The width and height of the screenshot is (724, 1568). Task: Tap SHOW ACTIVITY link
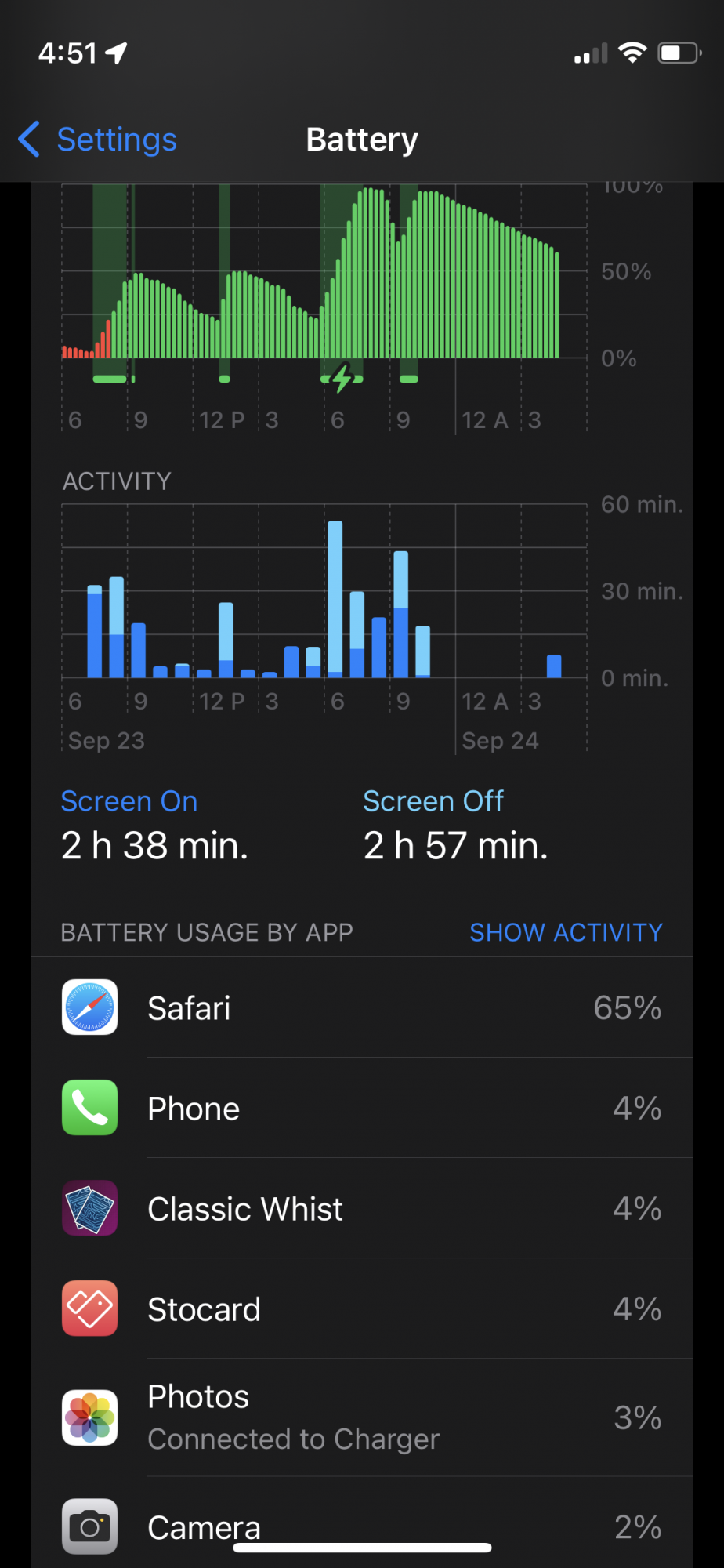[x=566, y=932]
